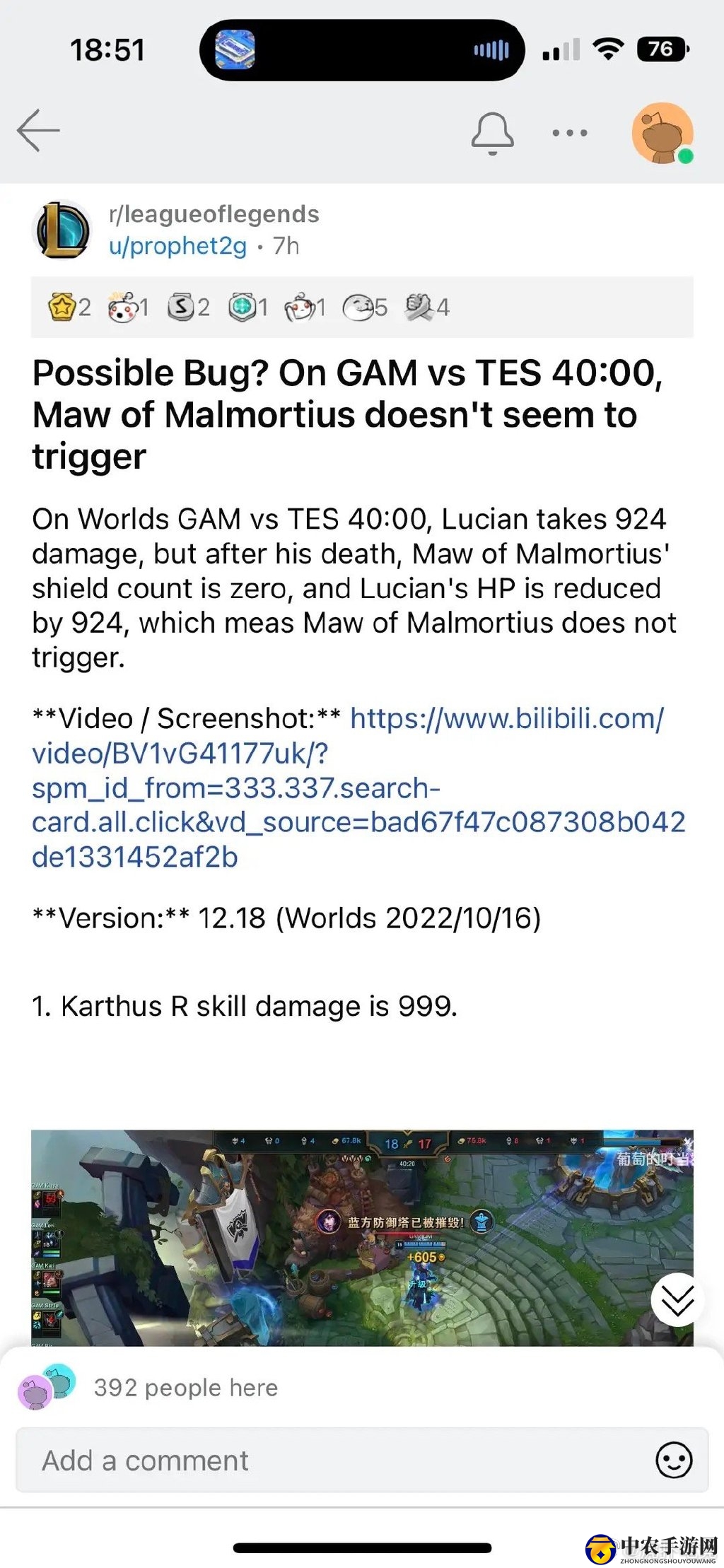Open the r/leagueoflegends subreddit icon

[x=63, y=230]
